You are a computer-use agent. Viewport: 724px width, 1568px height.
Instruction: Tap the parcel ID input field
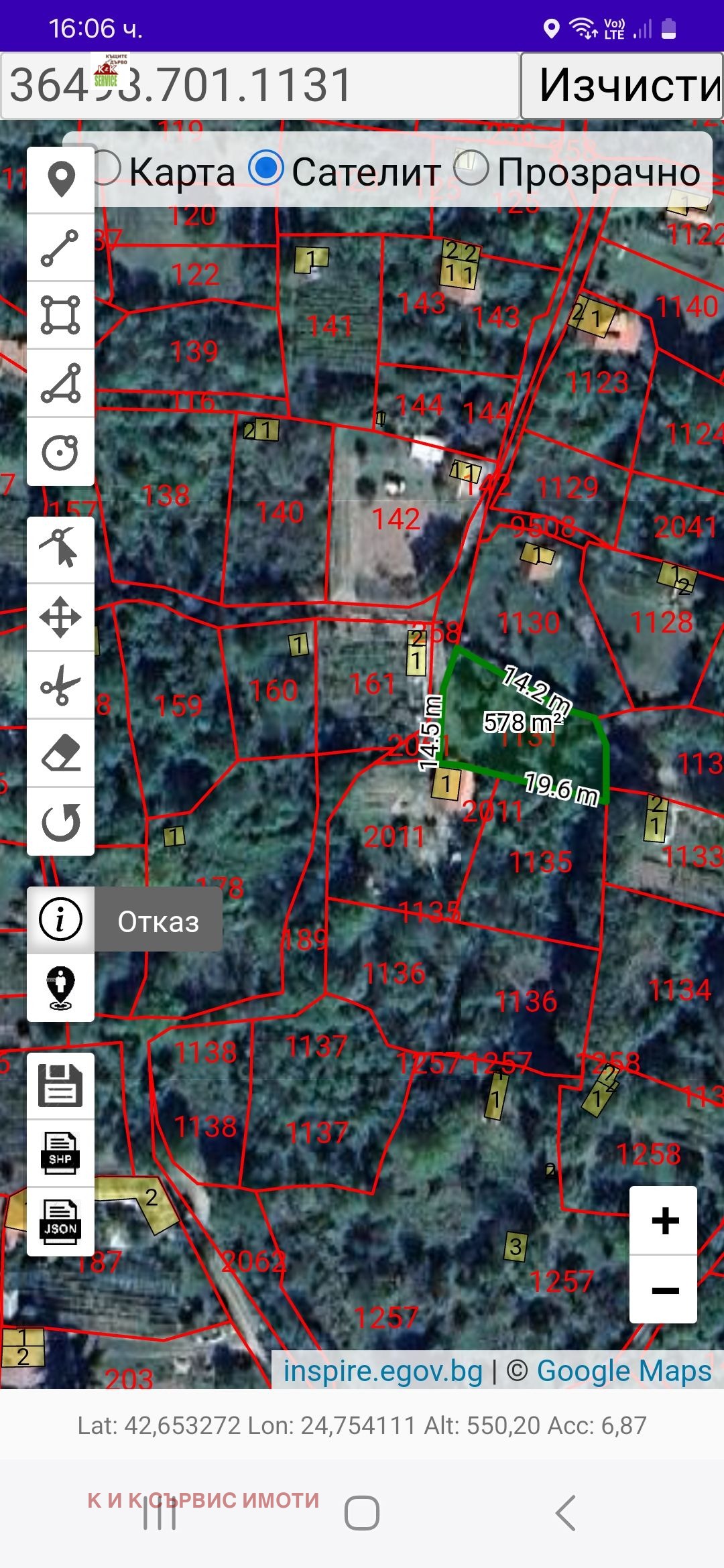tap(260, 86)
